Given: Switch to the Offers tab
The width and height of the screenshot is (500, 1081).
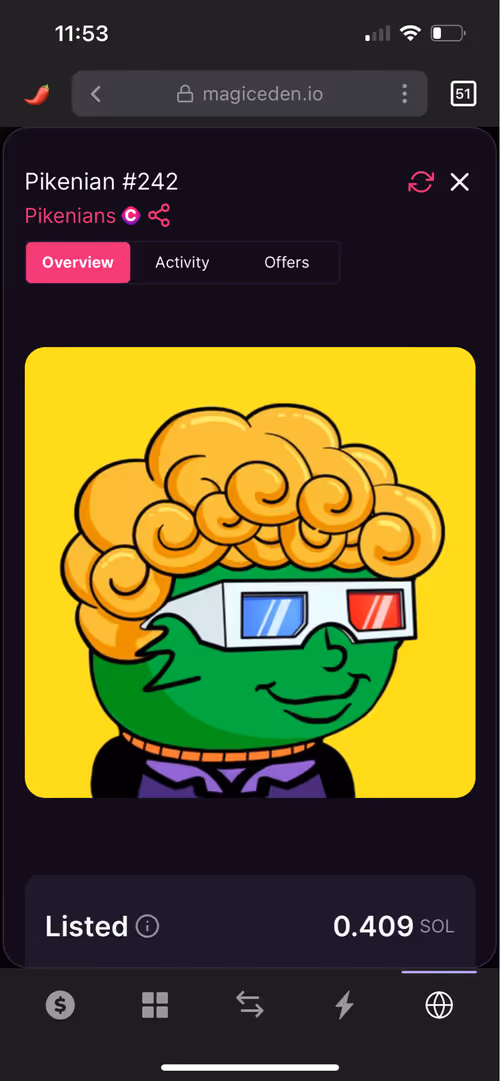Looking at the screenshot, I should tap(286, 263).
